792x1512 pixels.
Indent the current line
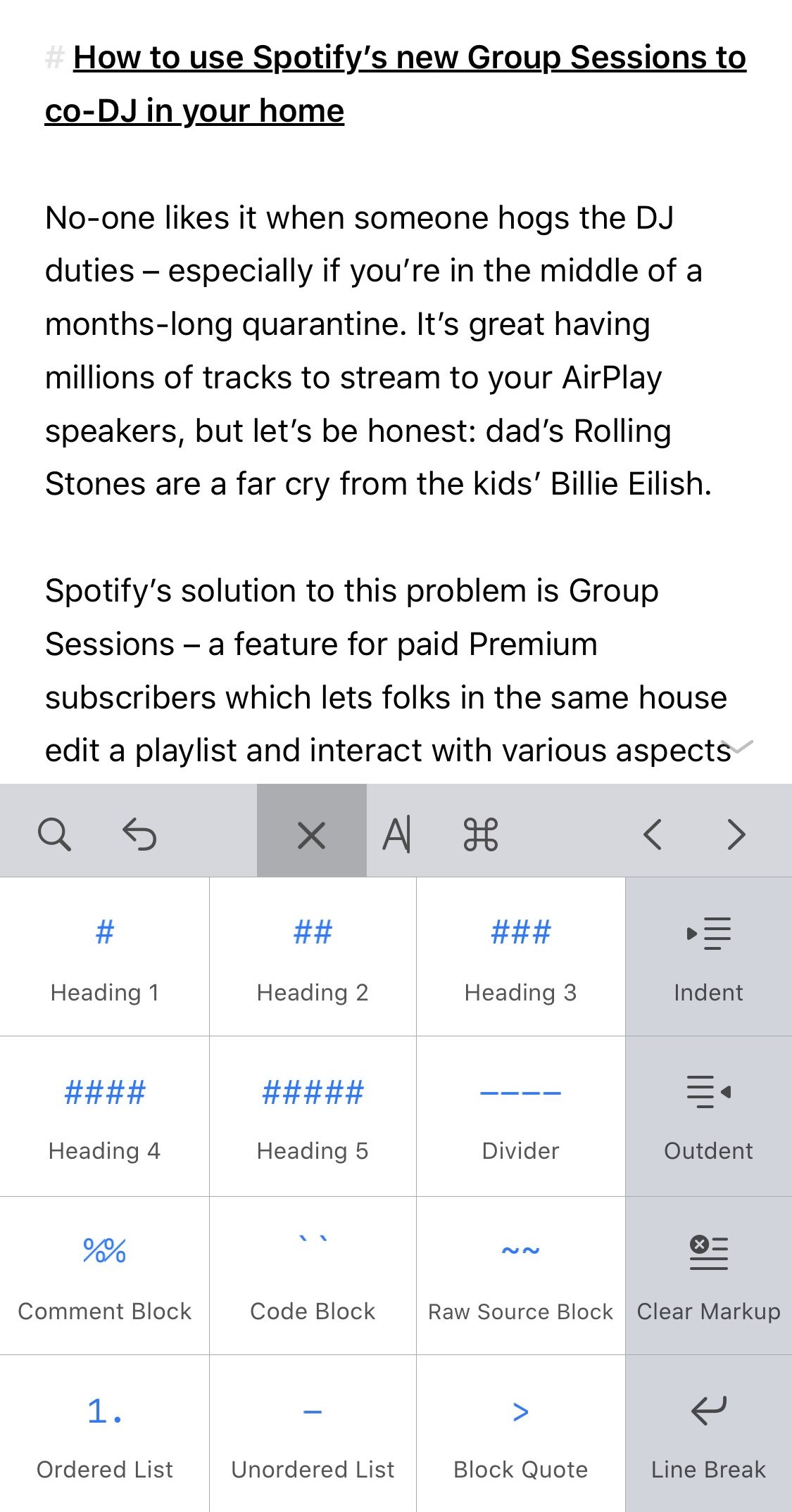709,957
